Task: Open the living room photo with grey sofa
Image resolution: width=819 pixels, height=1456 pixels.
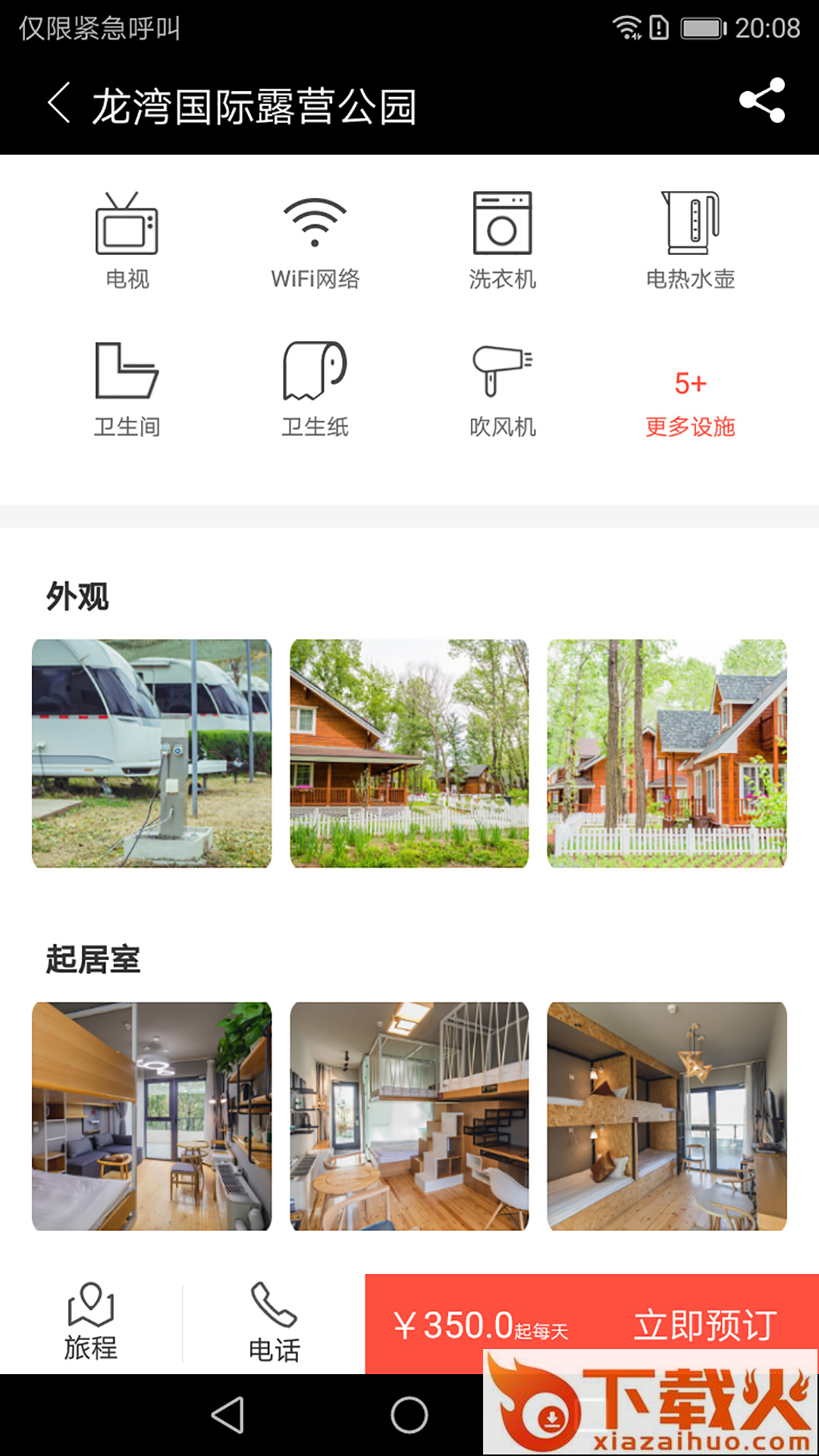Action: tap(152, 1116)
